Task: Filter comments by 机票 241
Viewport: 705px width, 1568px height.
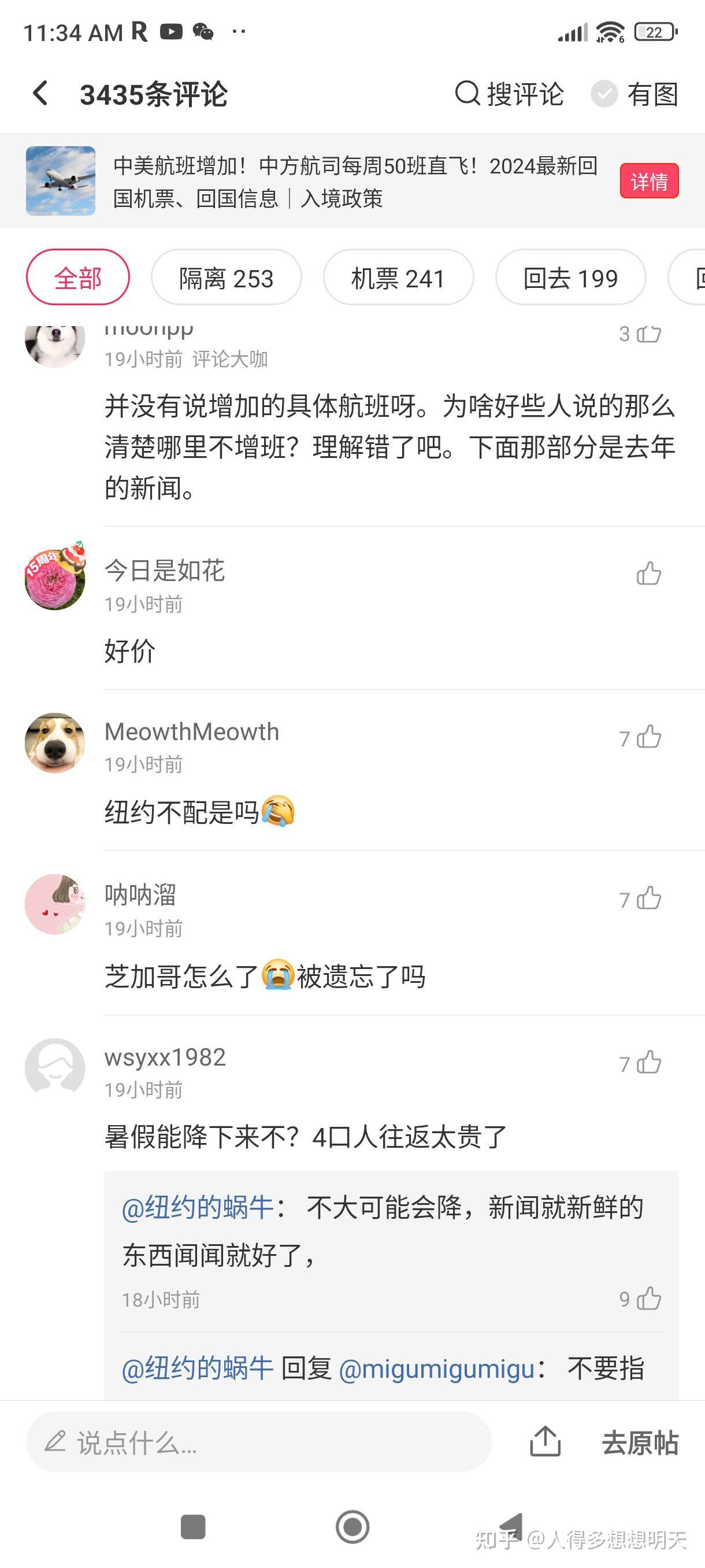Action: [398, 278]
